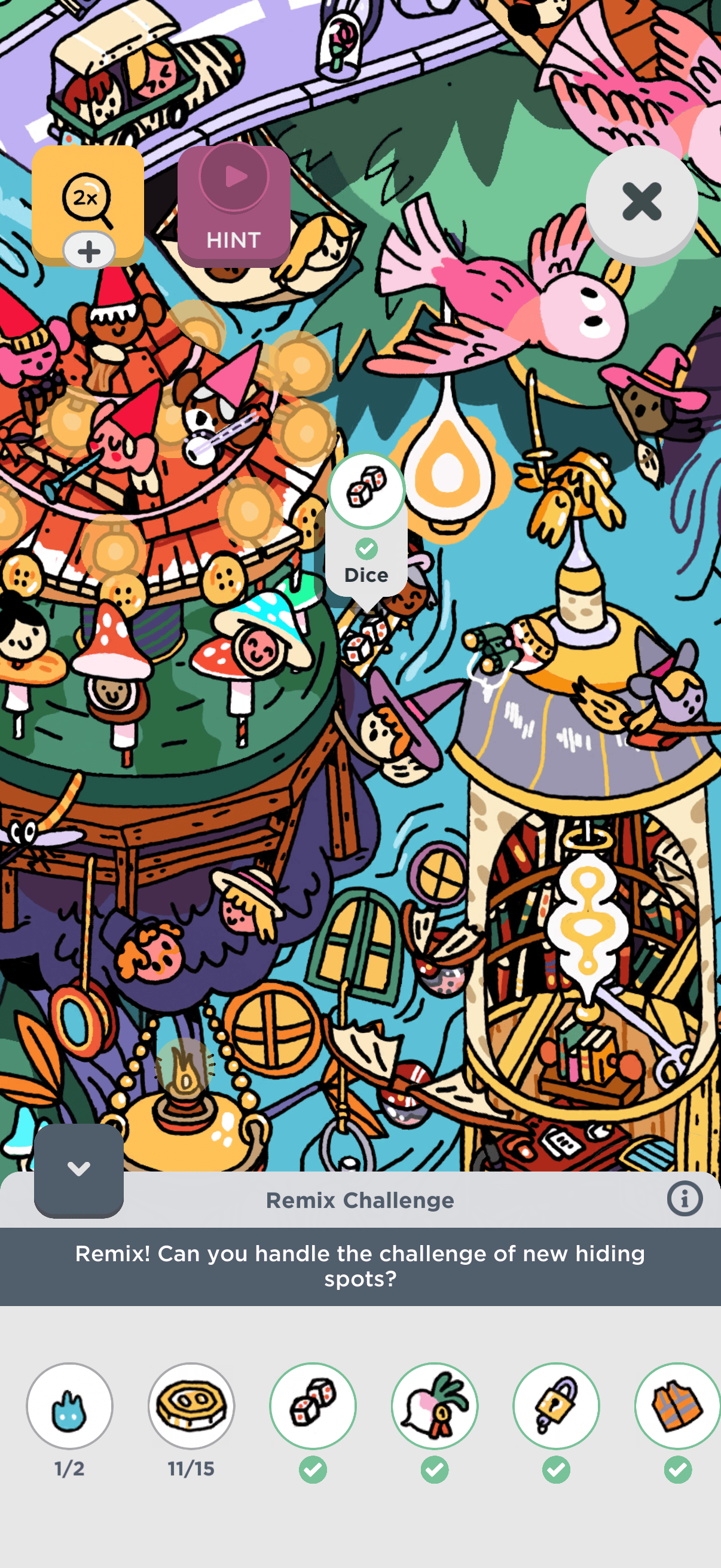Screen dimensions: 721x1568
Task: Select the found padlock item
Action: point(556,1405)
